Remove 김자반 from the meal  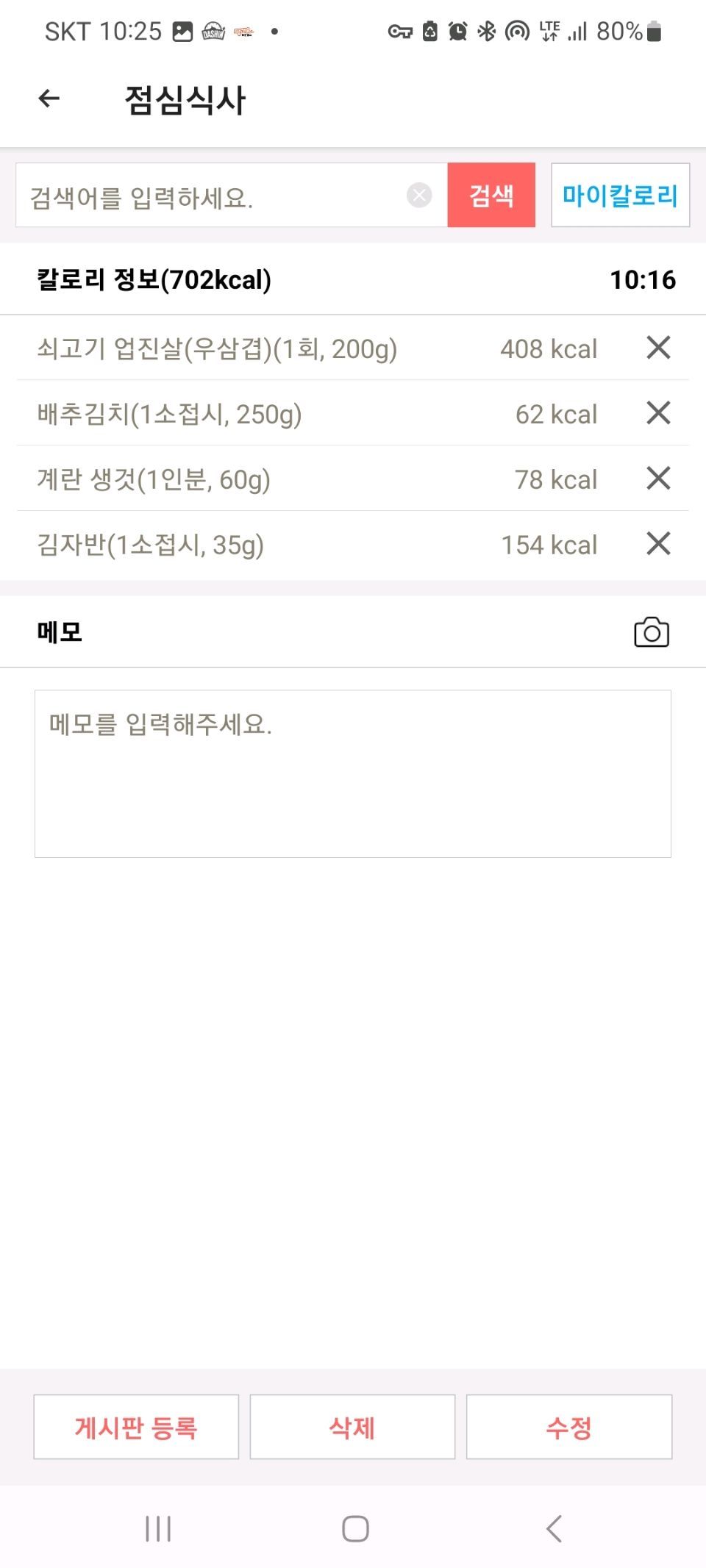click(658, 544)
